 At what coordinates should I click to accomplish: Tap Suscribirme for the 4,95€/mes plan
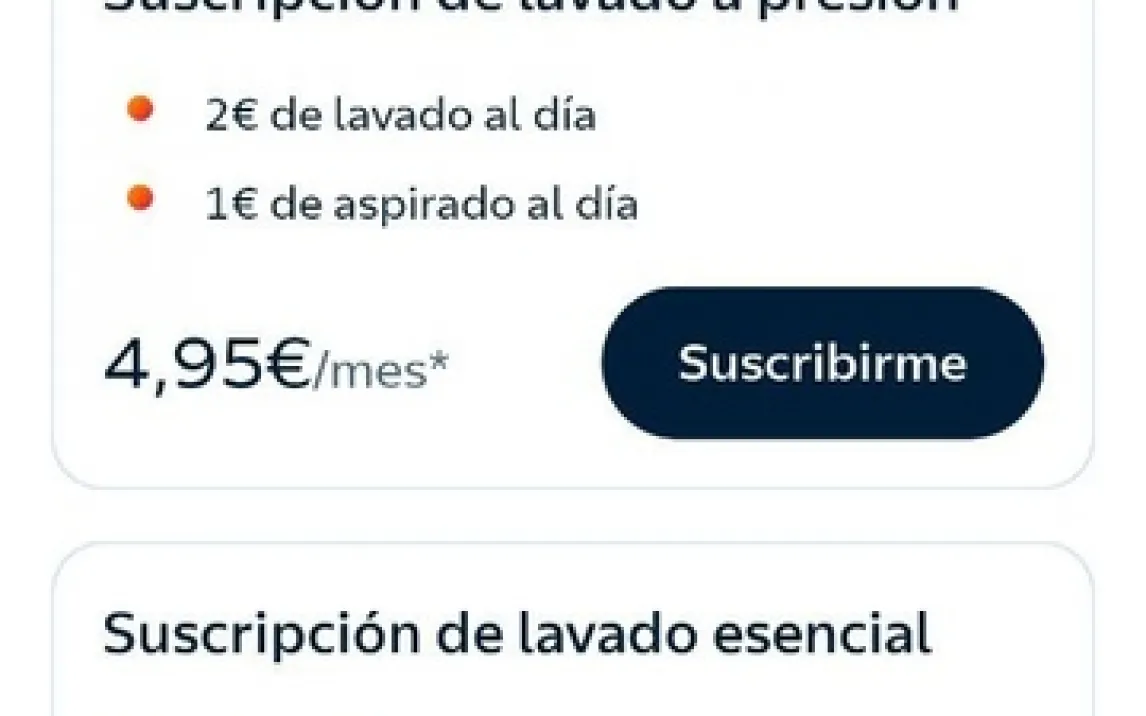[822, 363]
